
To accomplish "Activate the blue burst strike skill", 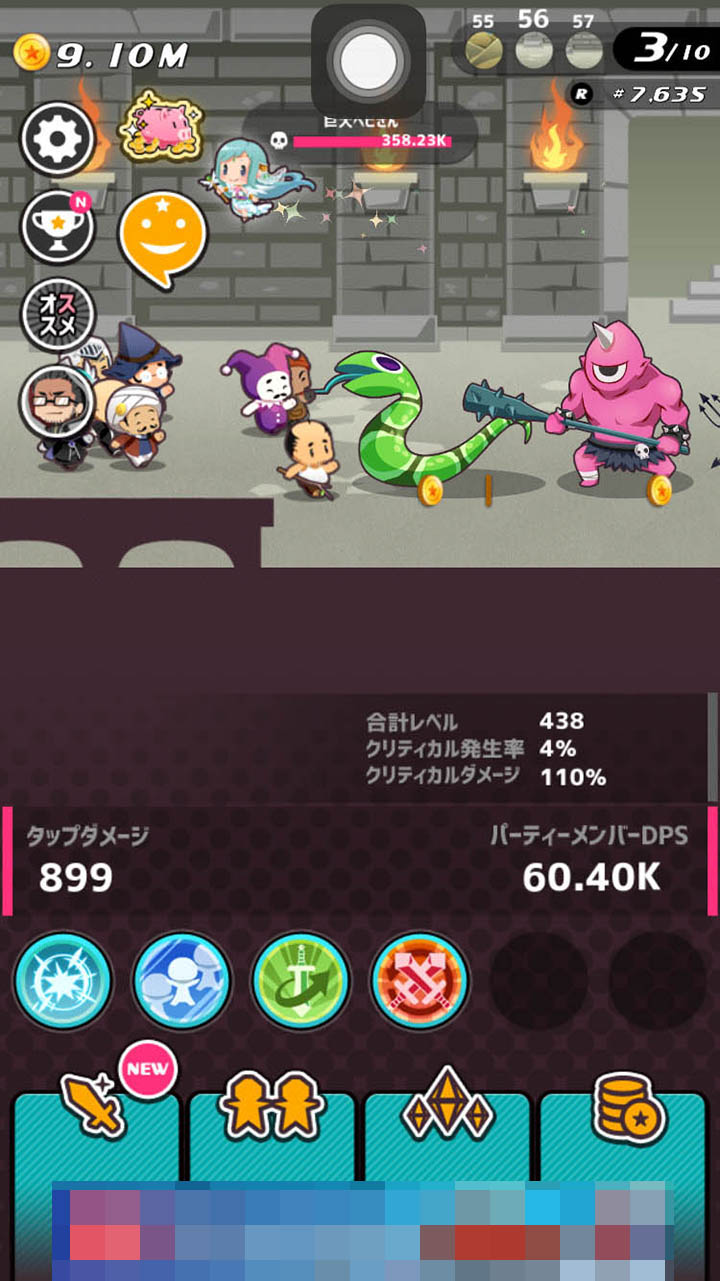I will 62,981.
